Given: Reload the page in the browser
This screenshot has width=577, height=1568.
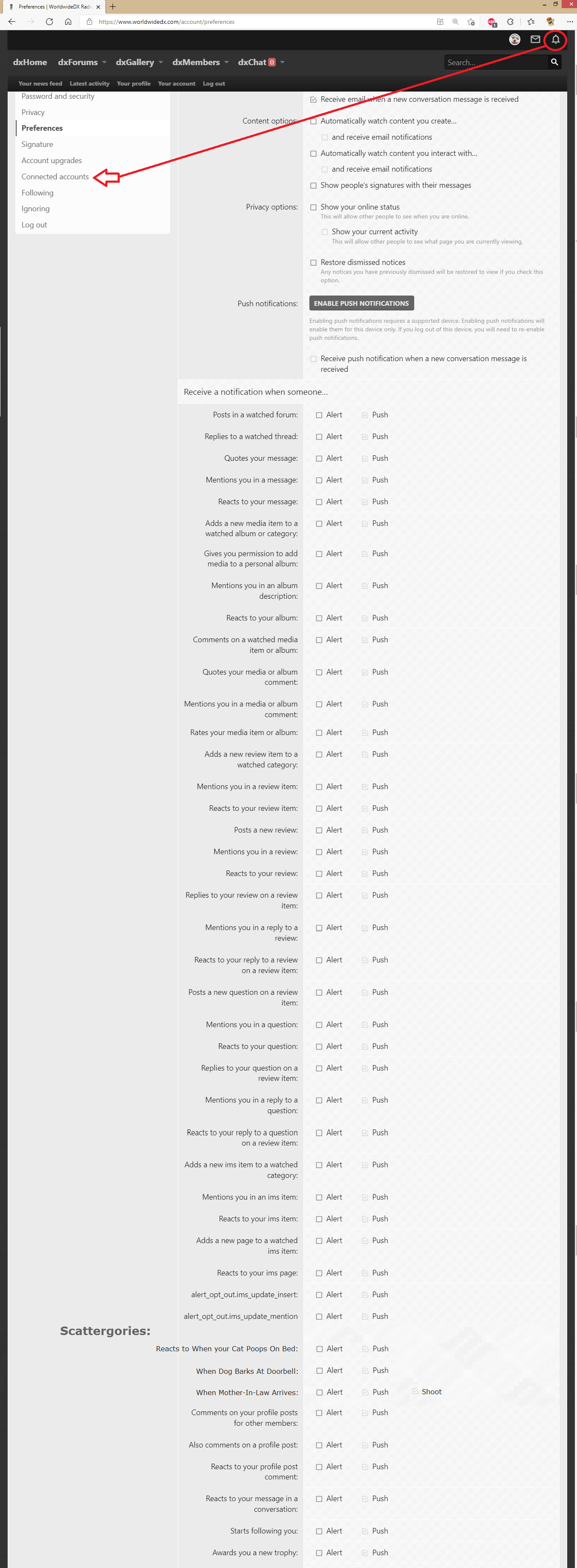Looking at the screenshot, I should click(x=49, y=21).
